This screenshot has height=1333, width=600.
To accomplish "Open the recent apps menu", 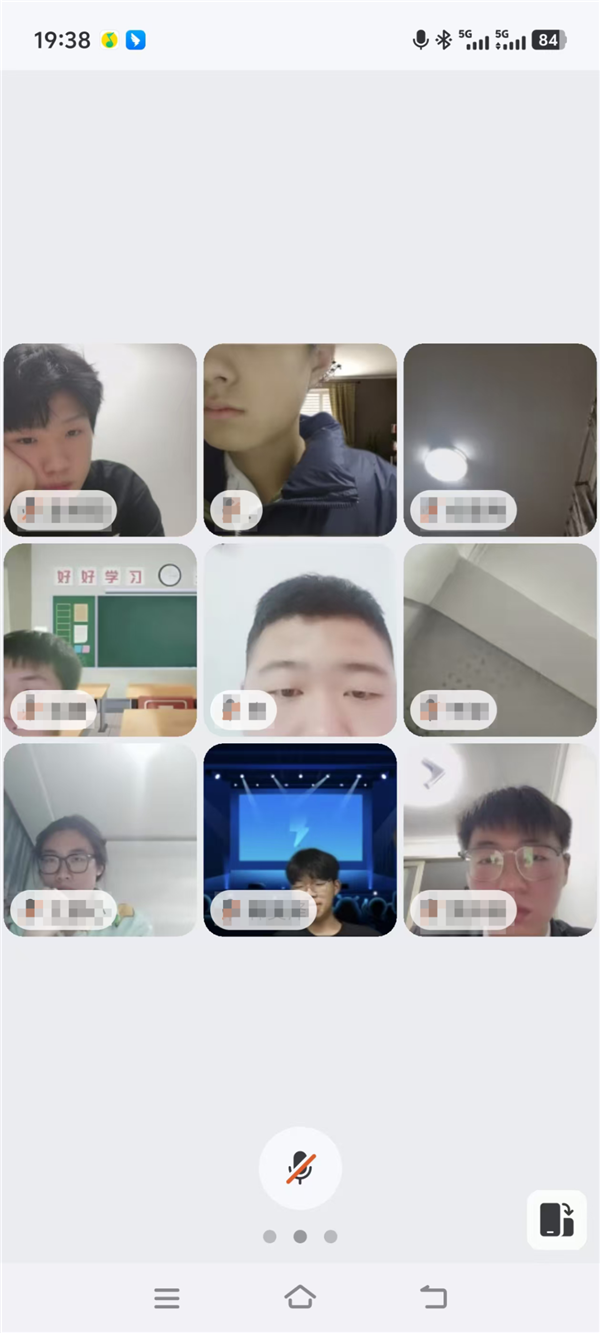I will pos(167,1297).
